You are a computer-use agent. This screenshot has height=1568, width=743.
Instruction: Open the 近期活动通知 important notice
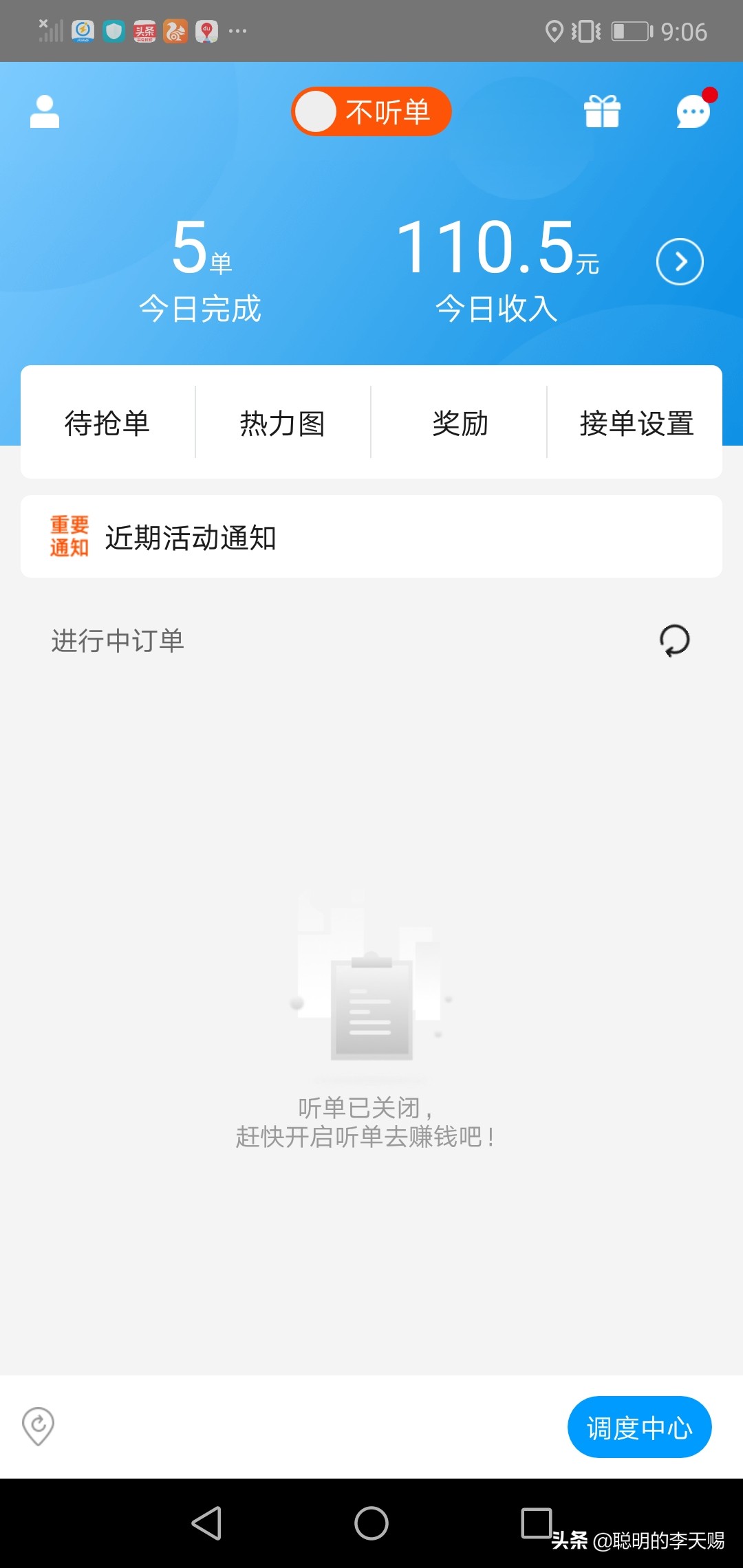tap(371, 537)
